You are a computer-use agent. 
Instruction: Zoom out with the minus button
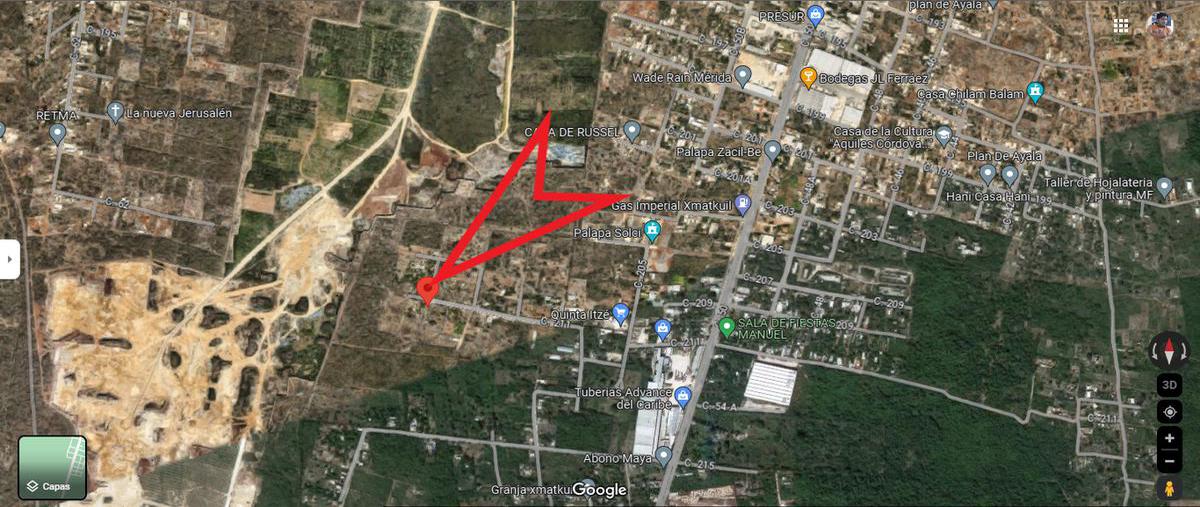[1169, 461]
